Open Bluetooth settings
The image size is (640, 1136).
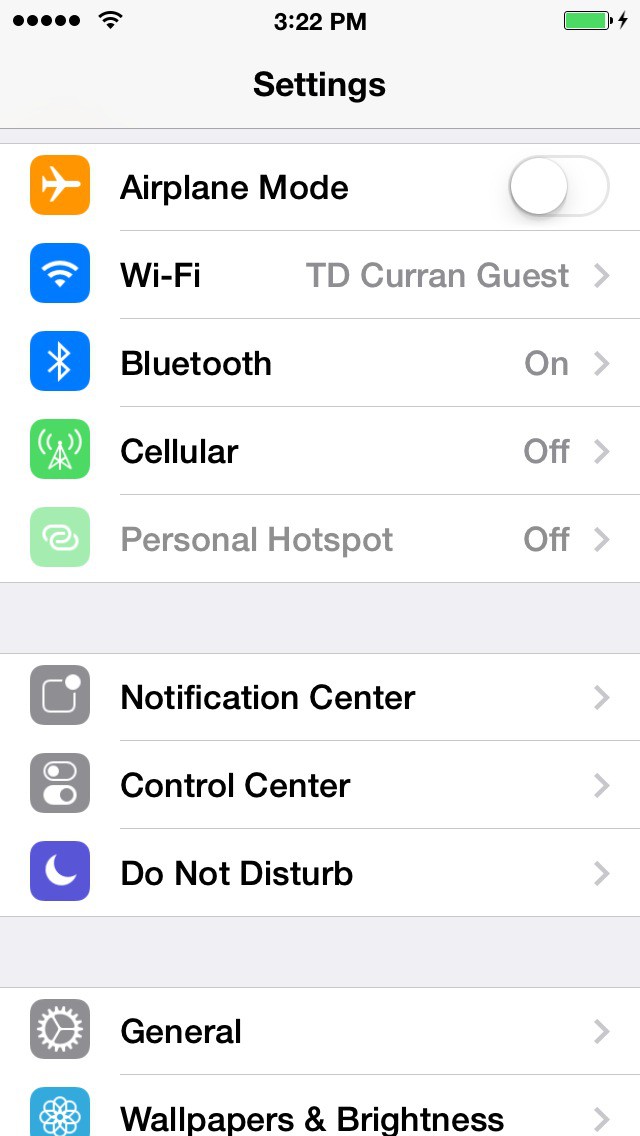pyautogui.click(x=320, y=363)
